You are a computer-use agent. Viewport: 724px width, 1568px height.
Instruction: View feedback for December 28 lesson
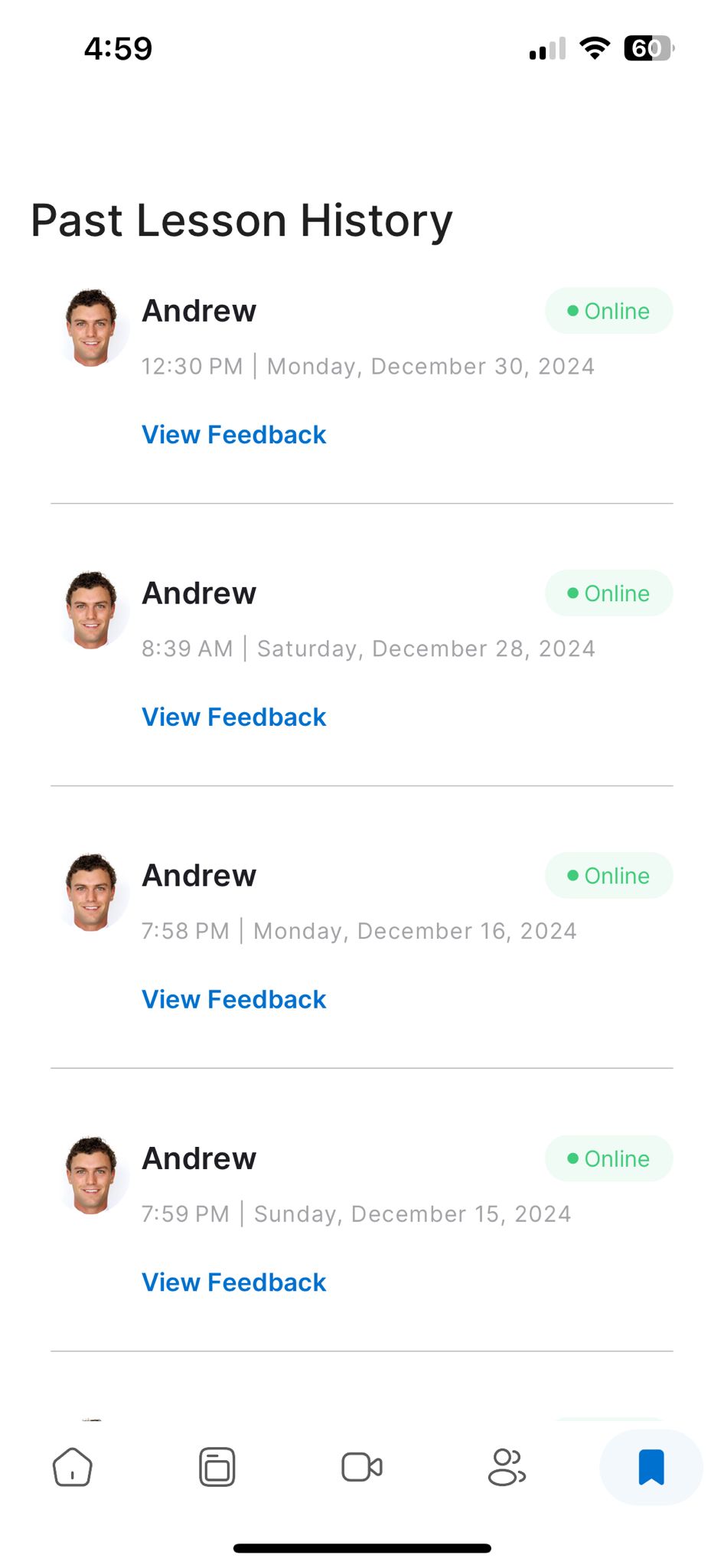point(233,717)
